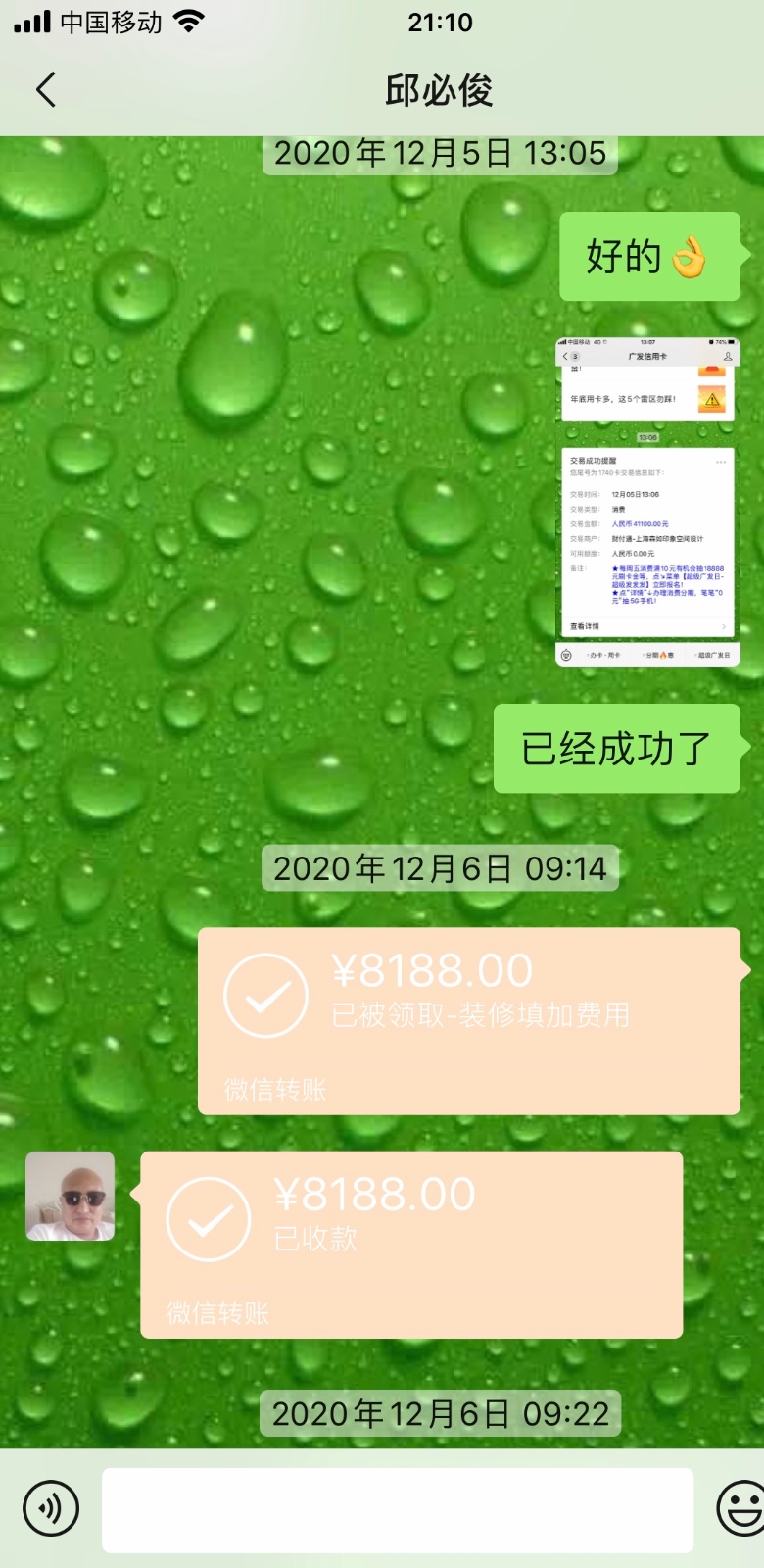Open the 装修填加费用 transfer of ¥8188.00
764x1568 pixels.
pos(468,1020)
